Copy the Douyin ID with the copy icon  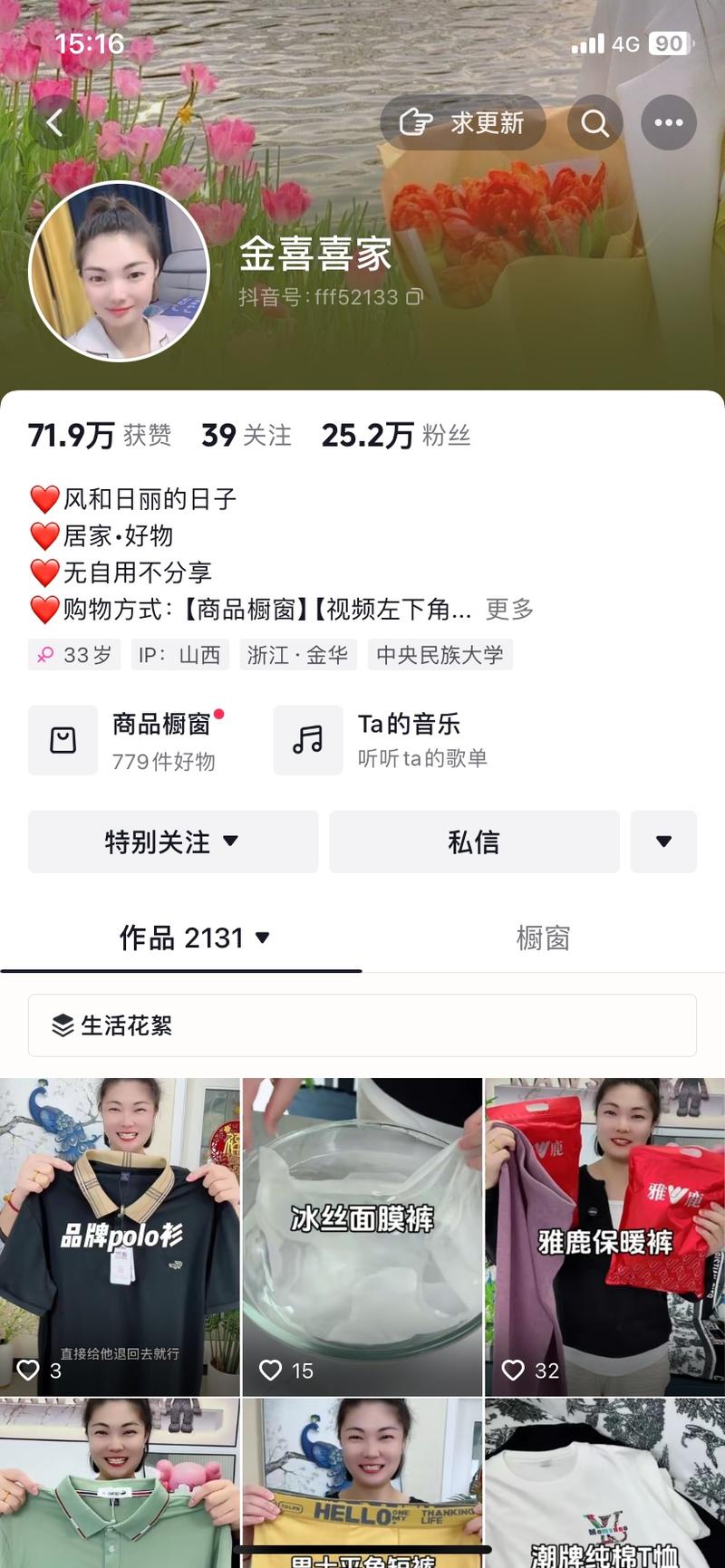[414, 298]
